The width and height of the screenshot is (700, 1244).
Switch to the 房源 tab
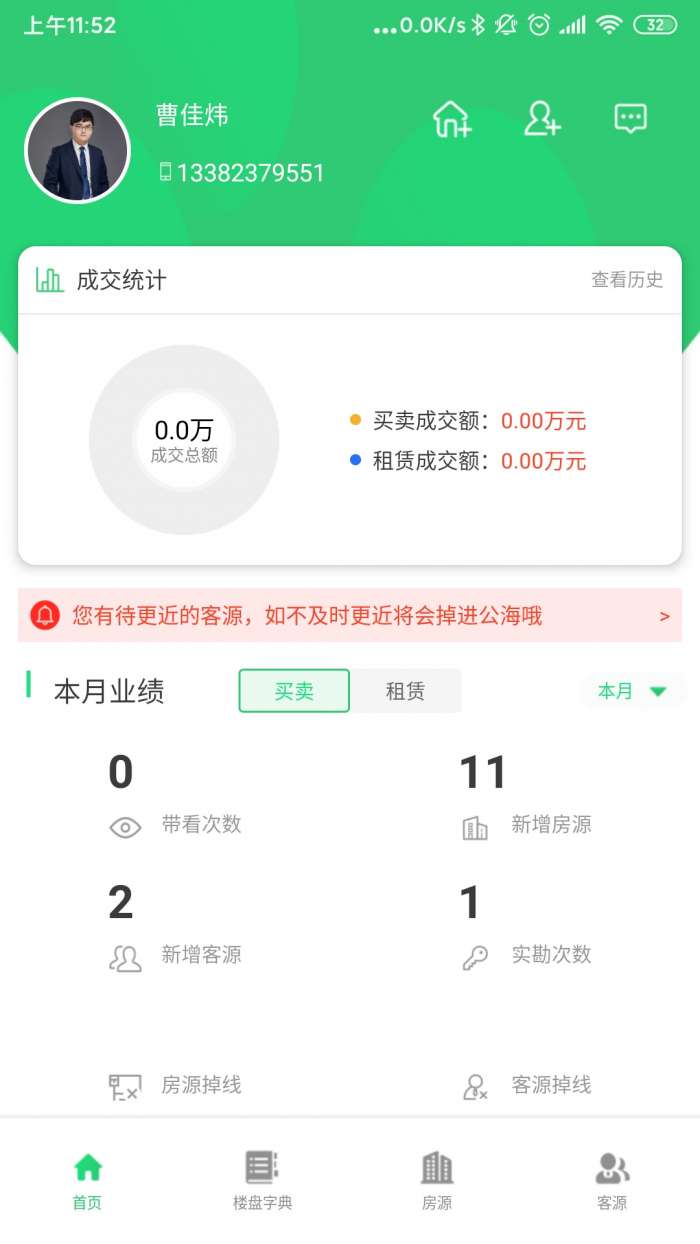(437, 1180)
